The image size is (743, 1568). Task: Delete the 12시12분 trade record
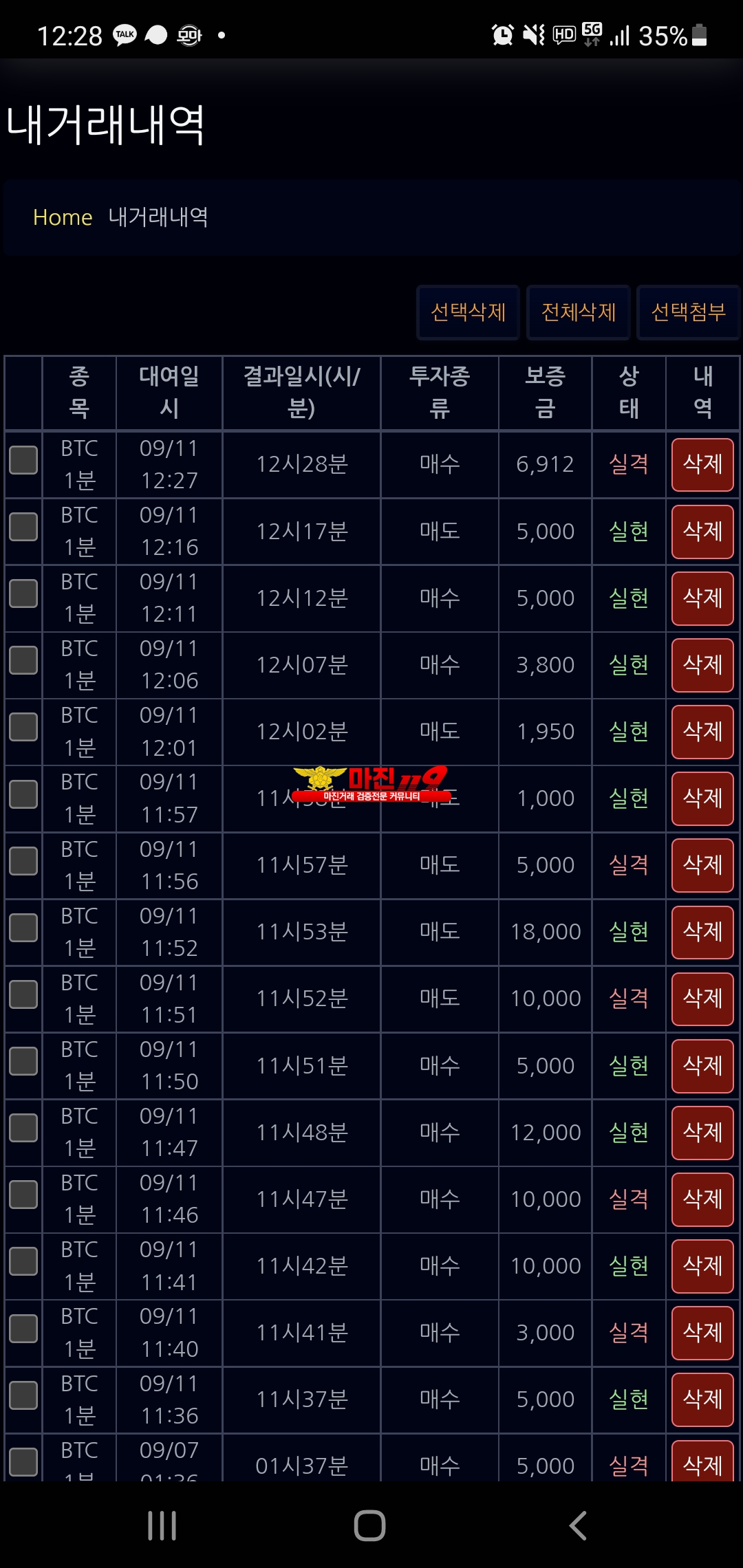702,598
